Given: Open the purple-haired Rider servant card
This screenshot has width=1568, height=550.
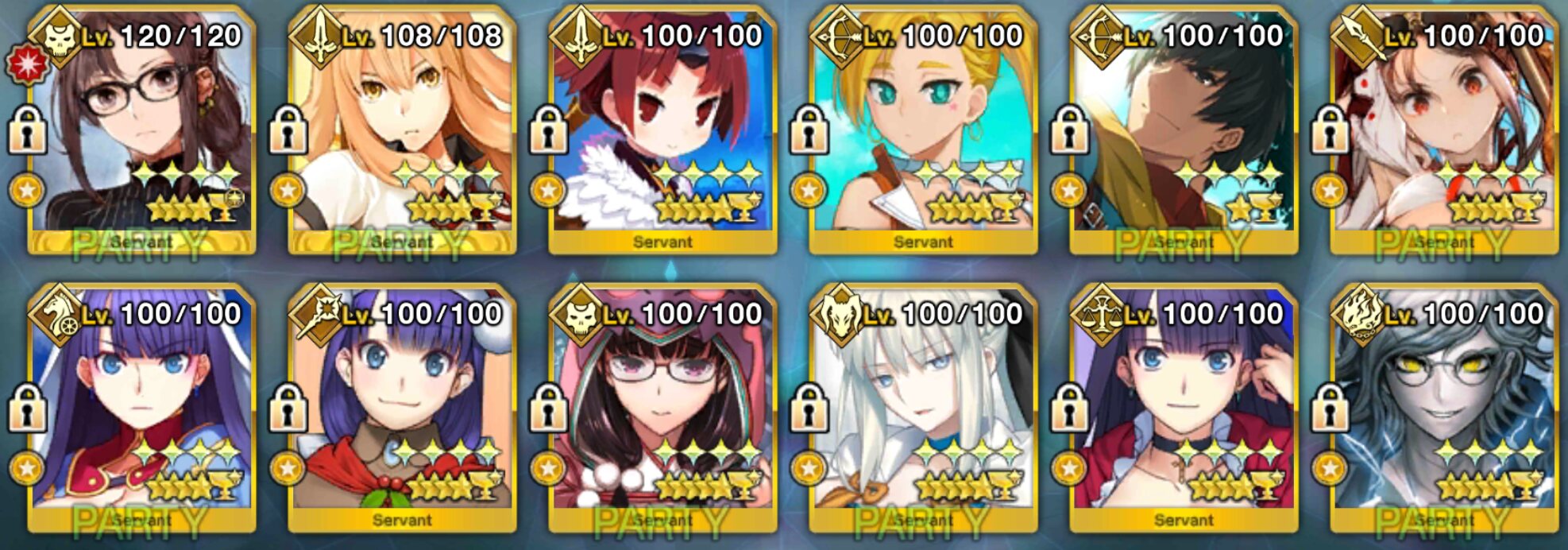Looking at the screenshot, I should point(141,409).
